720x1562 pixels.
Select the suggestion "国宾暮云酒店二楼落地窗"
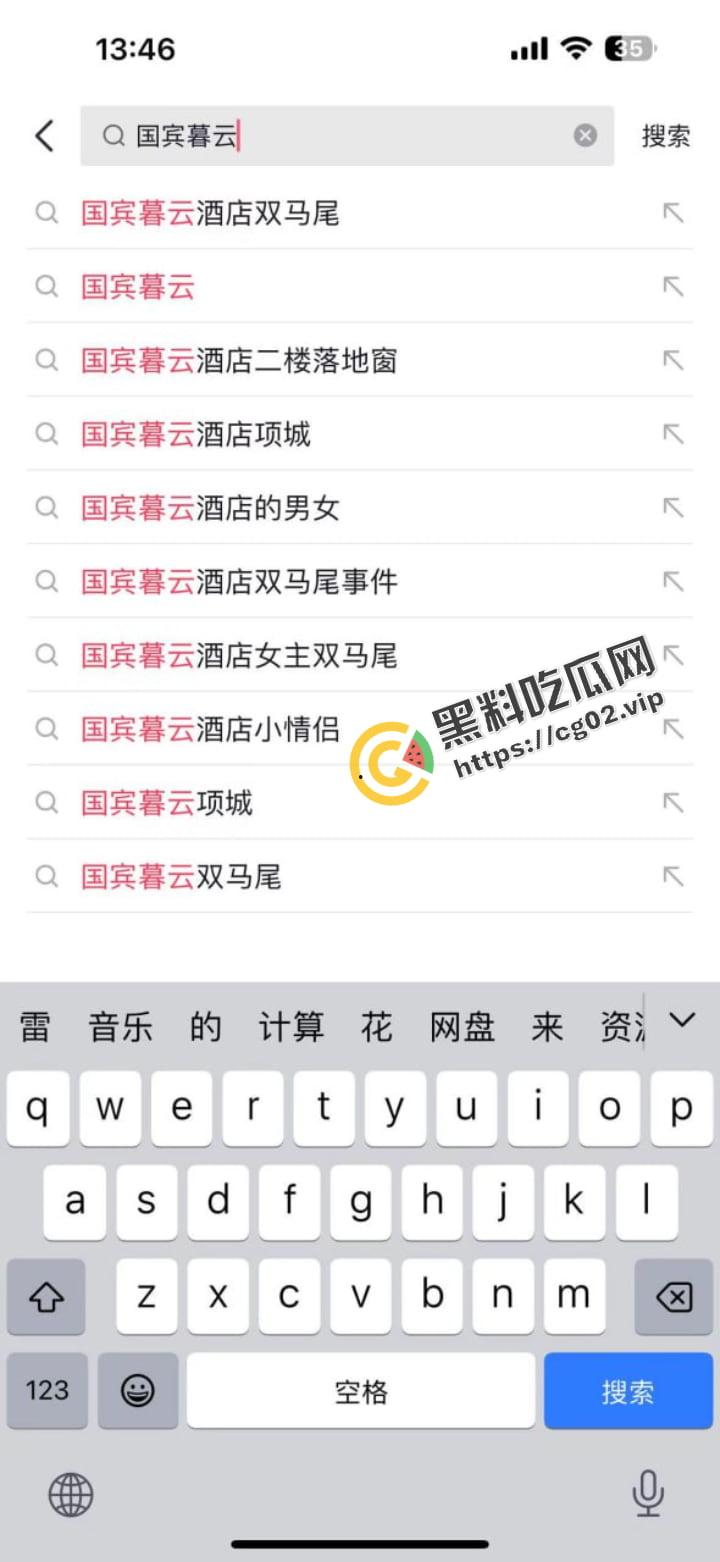point(240,360)
